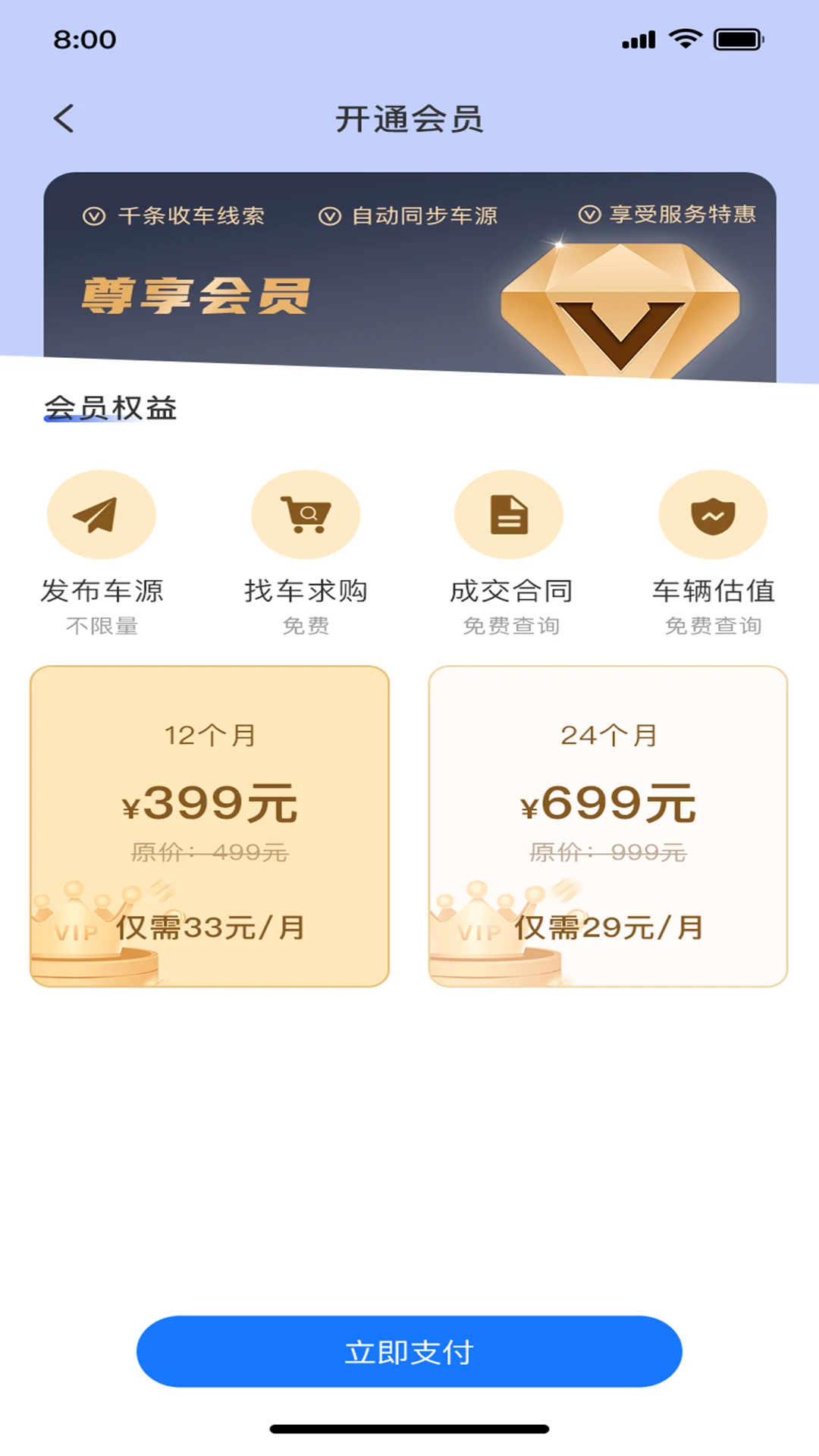Viewport: 819px width, 1456px height.
Task: Click the back chevron to leave 开通会员
Action: [x=64, y=118]
